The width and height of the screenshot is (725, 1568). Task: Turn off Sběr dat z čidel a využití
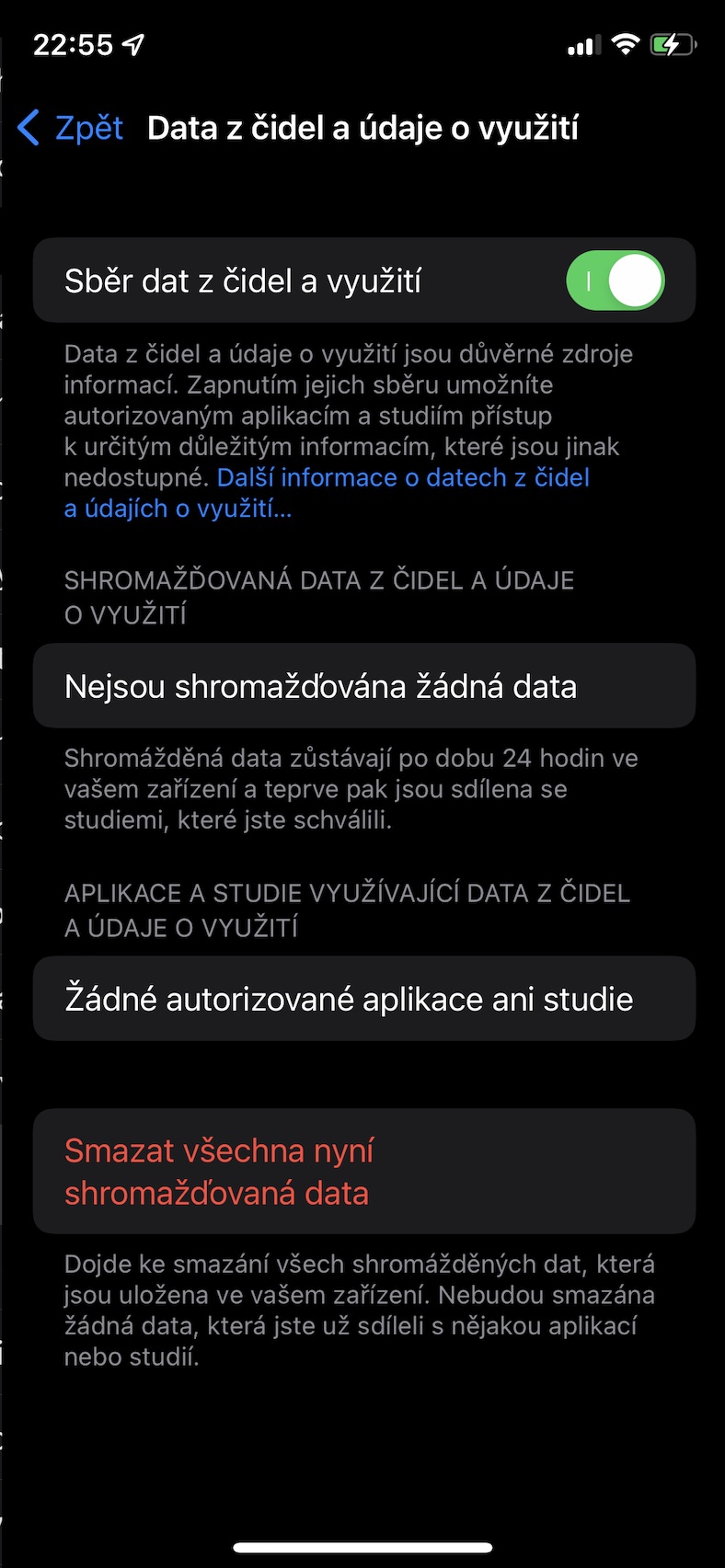[x=615, y=280]
